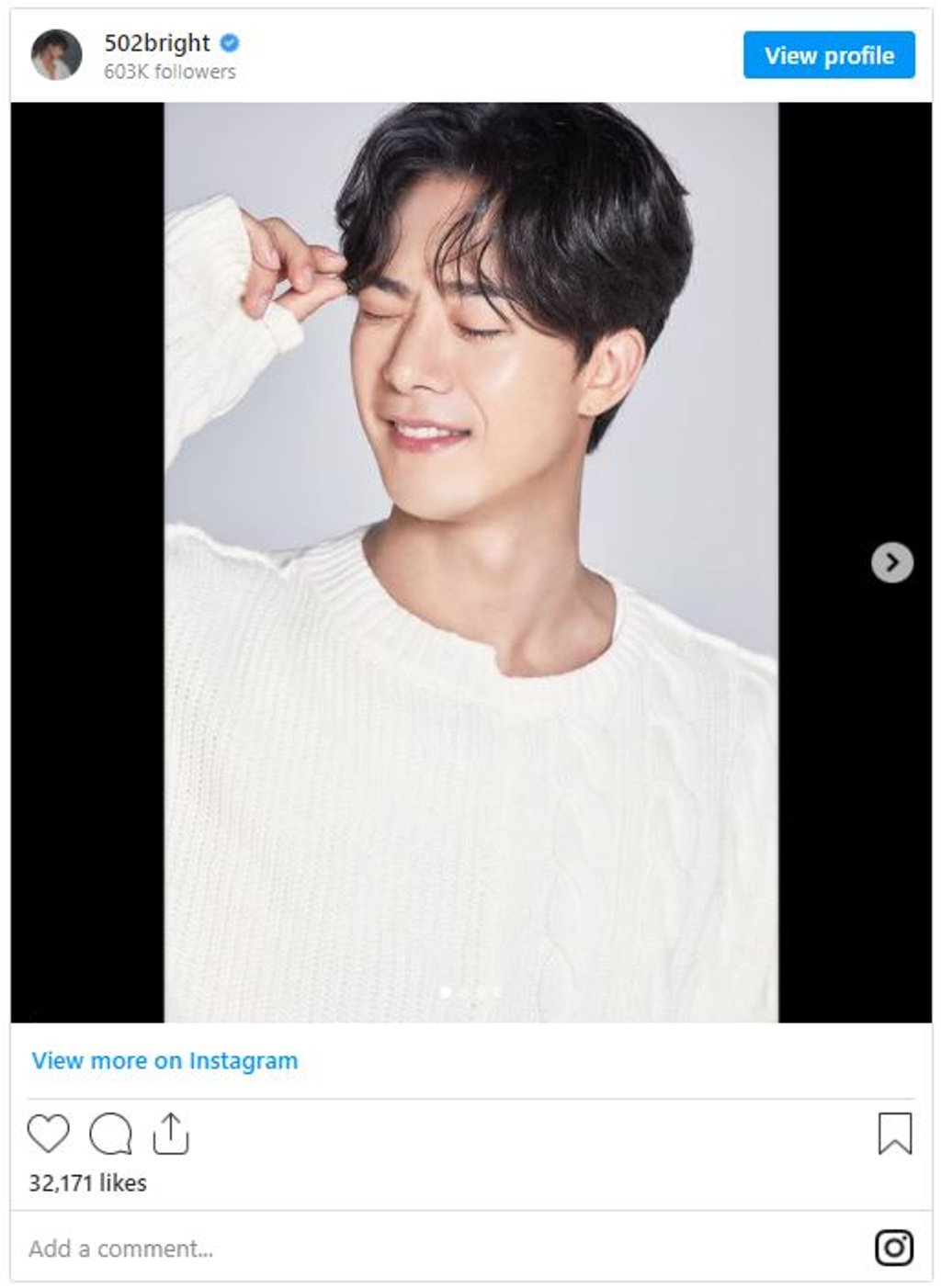Open the comment bubble icon

(110, 1134)
